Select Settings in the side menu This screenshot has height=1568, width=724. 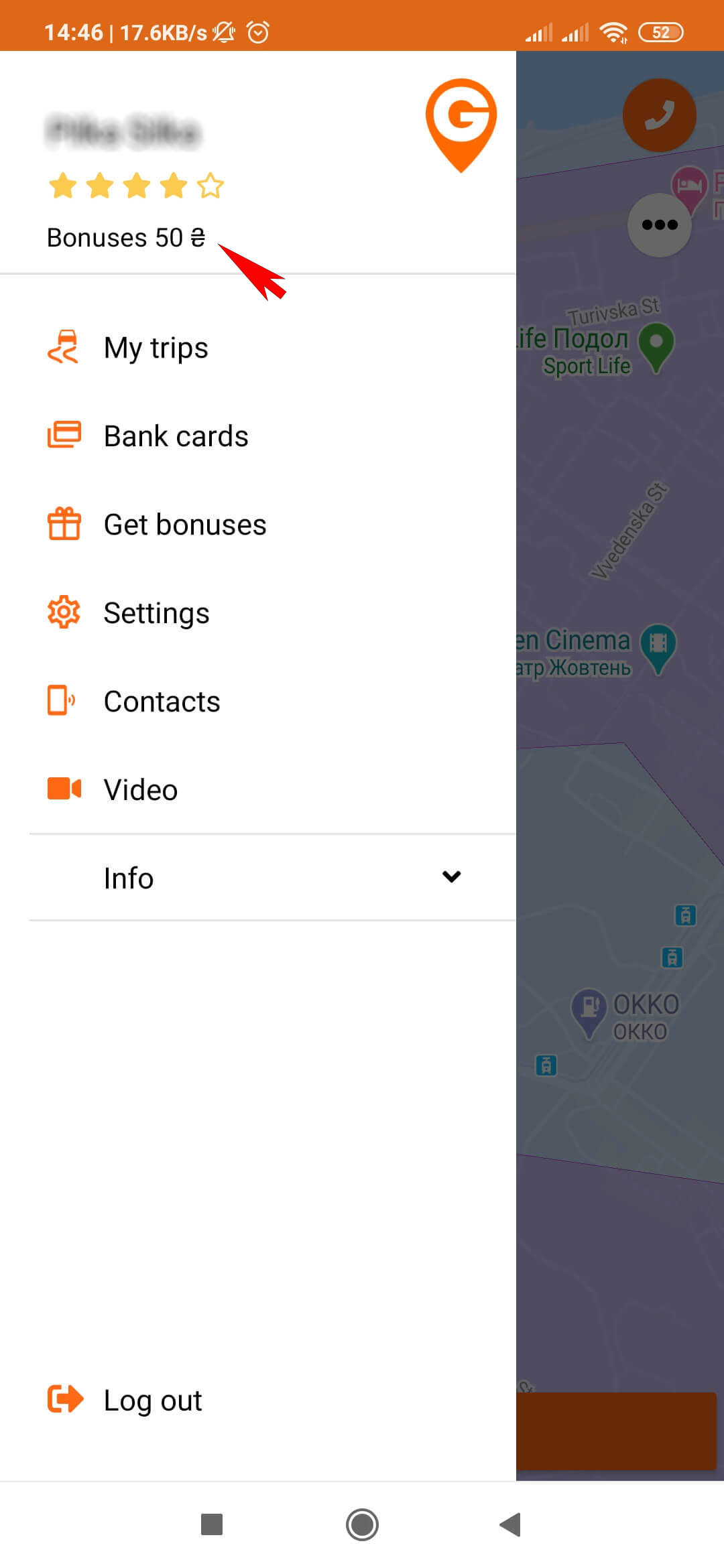click(x=156, y=612)
